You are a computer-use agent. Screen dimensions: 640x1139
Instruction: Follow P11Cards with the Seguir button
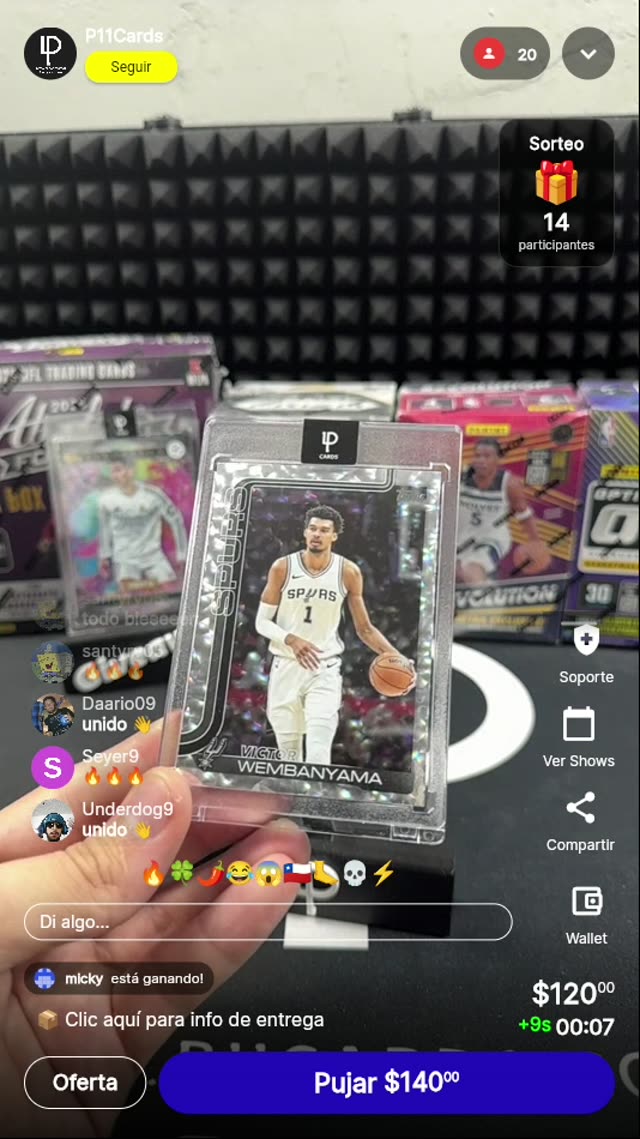click(131, 67)
